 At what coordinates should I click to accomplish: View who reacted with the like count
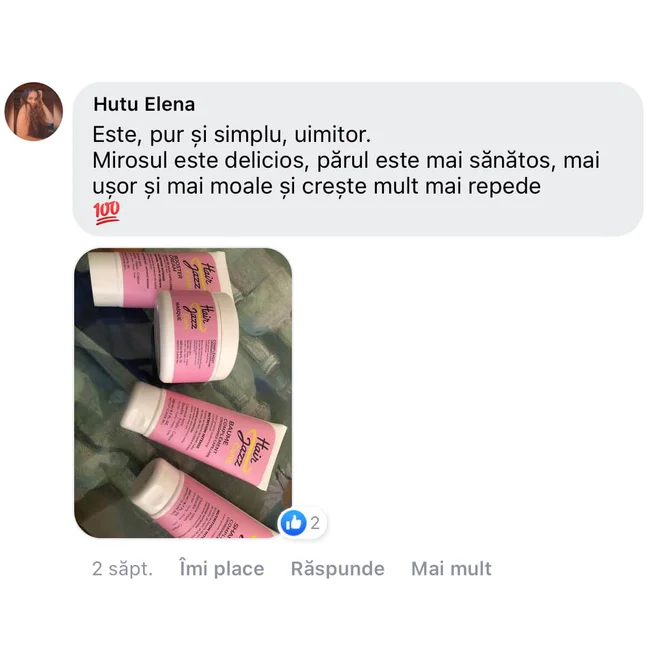303,522
